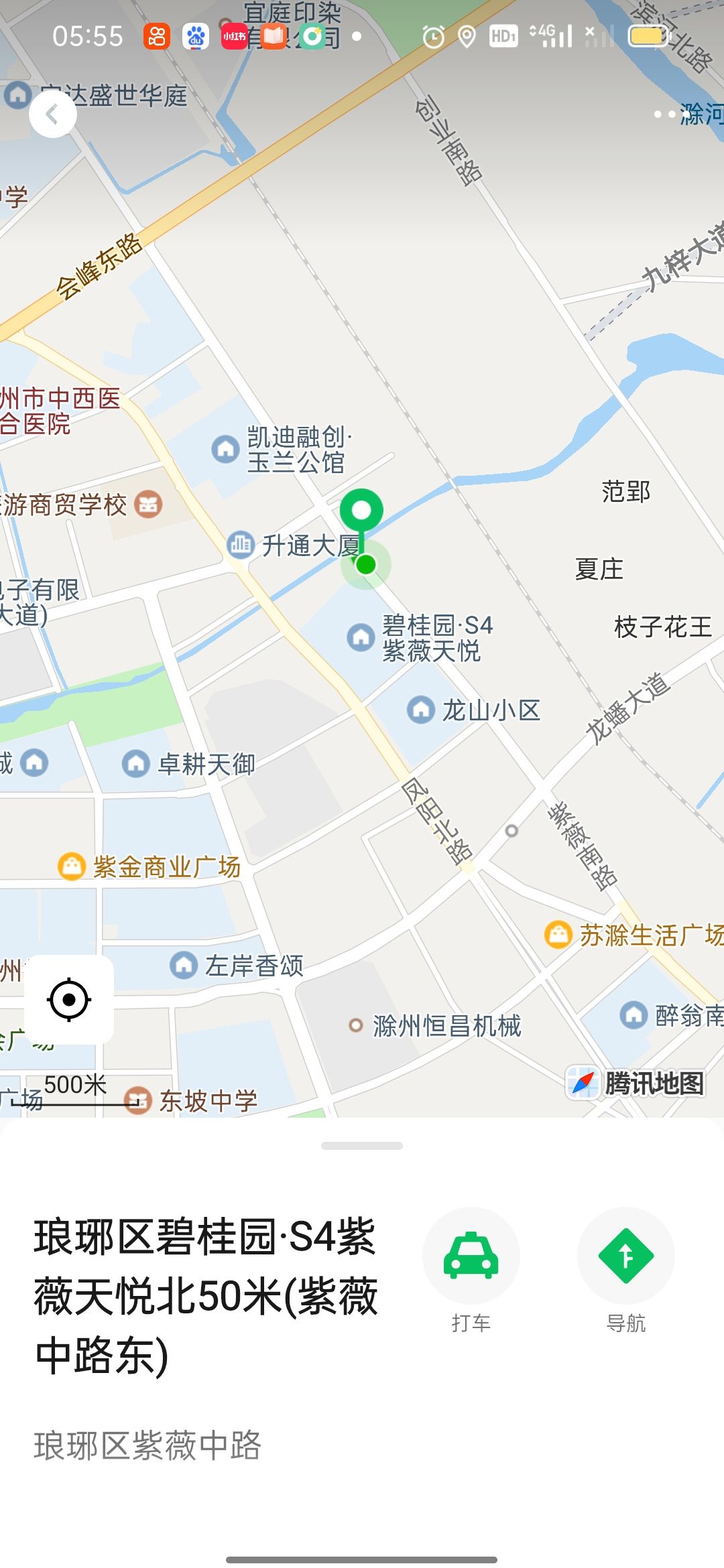Image resolution: width=724 pixels, height=1568 pixels.
Task: Open 升通大厦 point of interest
Action: click(241, 545)
